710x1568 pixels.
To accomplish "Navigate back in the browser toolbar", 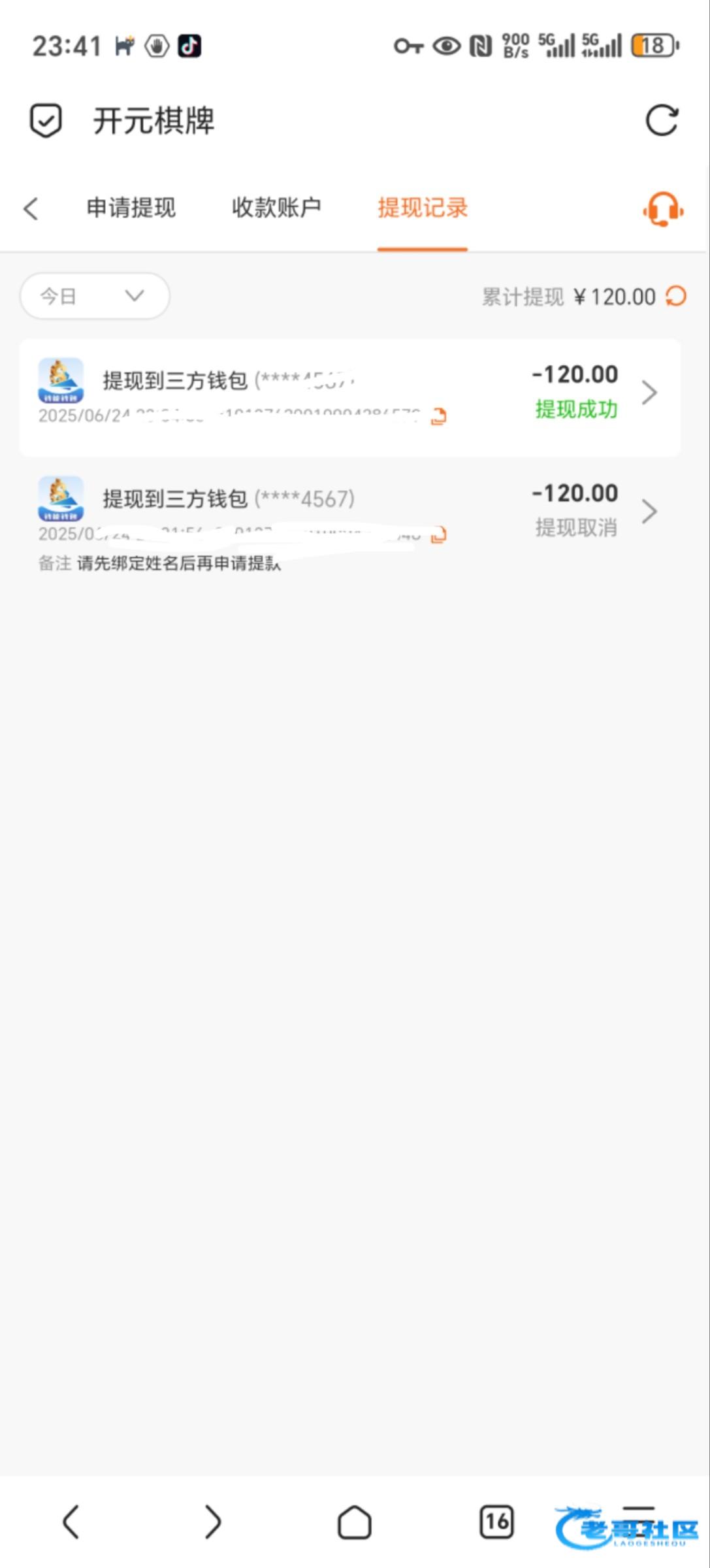I will pyautogui.click(x=71, y=1522).
